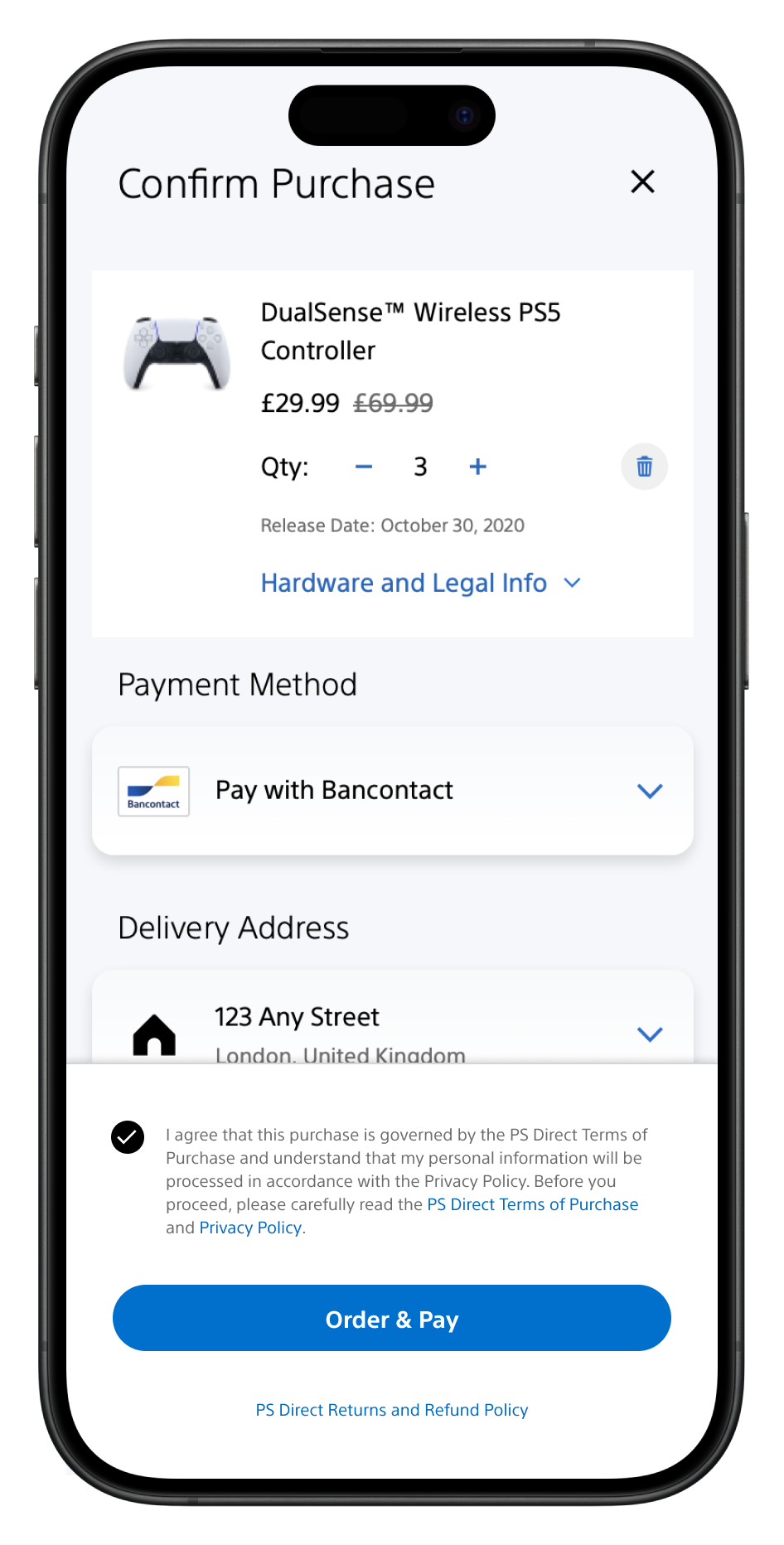Viewport: 784px width, 1545px height.
Task: Uncheck the terms agreement checkbox
Action: [128, 1137]
